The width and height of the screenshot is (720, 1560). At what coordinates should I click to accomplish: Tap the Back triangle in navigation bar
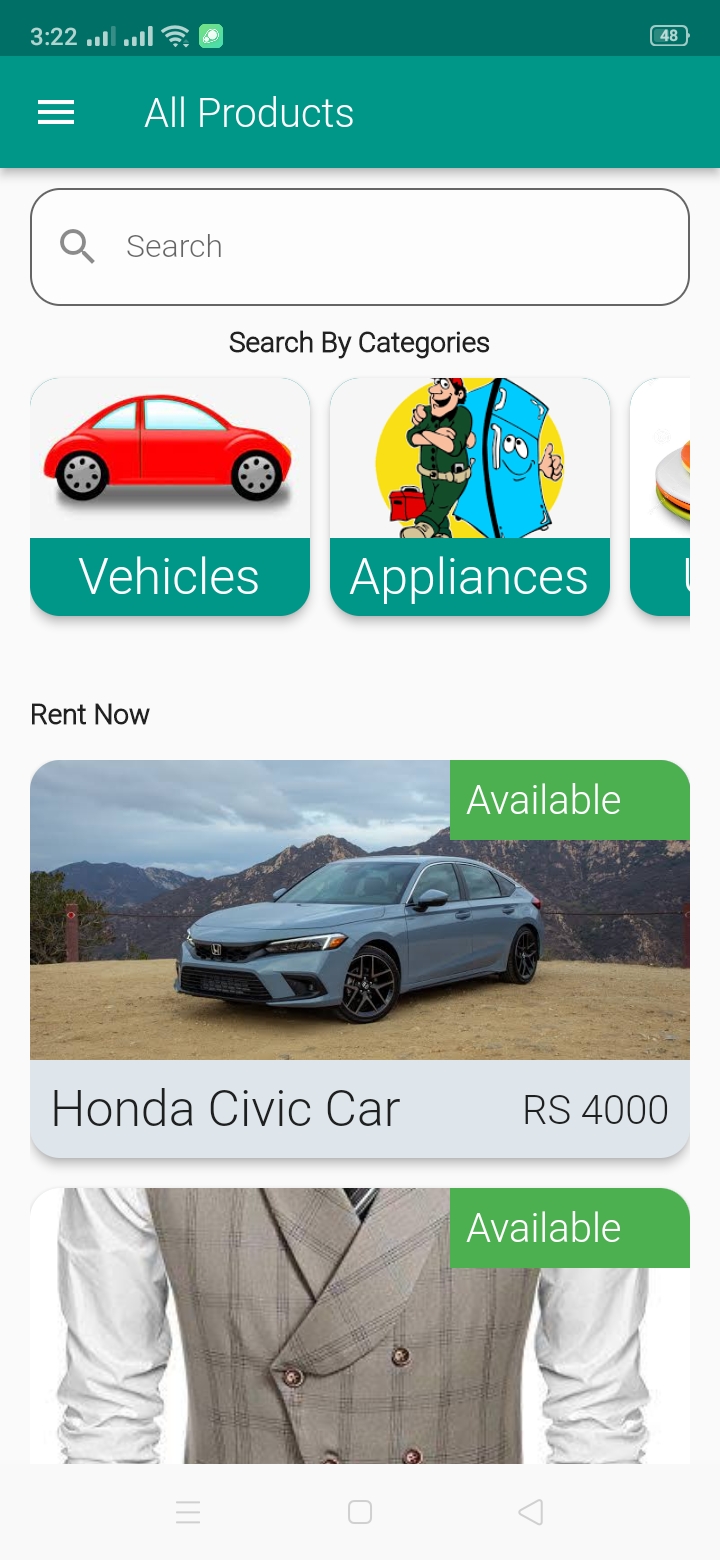point(531,1512)
